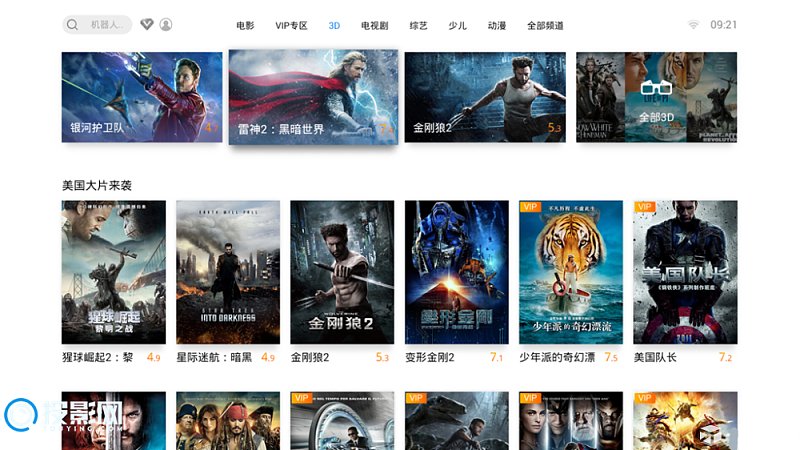Open the VIP diamond icon

[x=147, y=25]
